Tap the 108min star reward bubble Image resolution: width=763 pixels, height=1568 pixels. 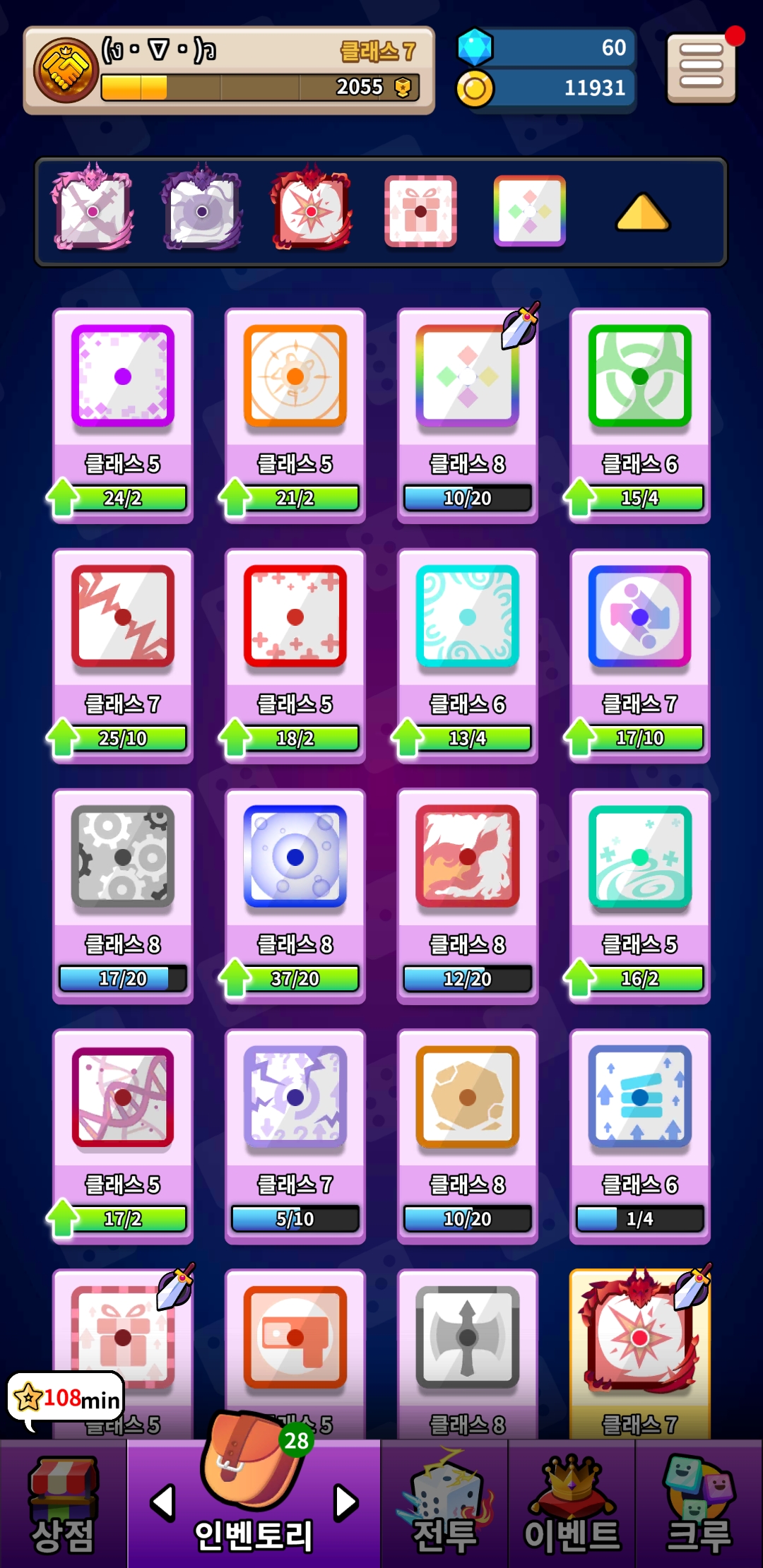coord(67,1397)
